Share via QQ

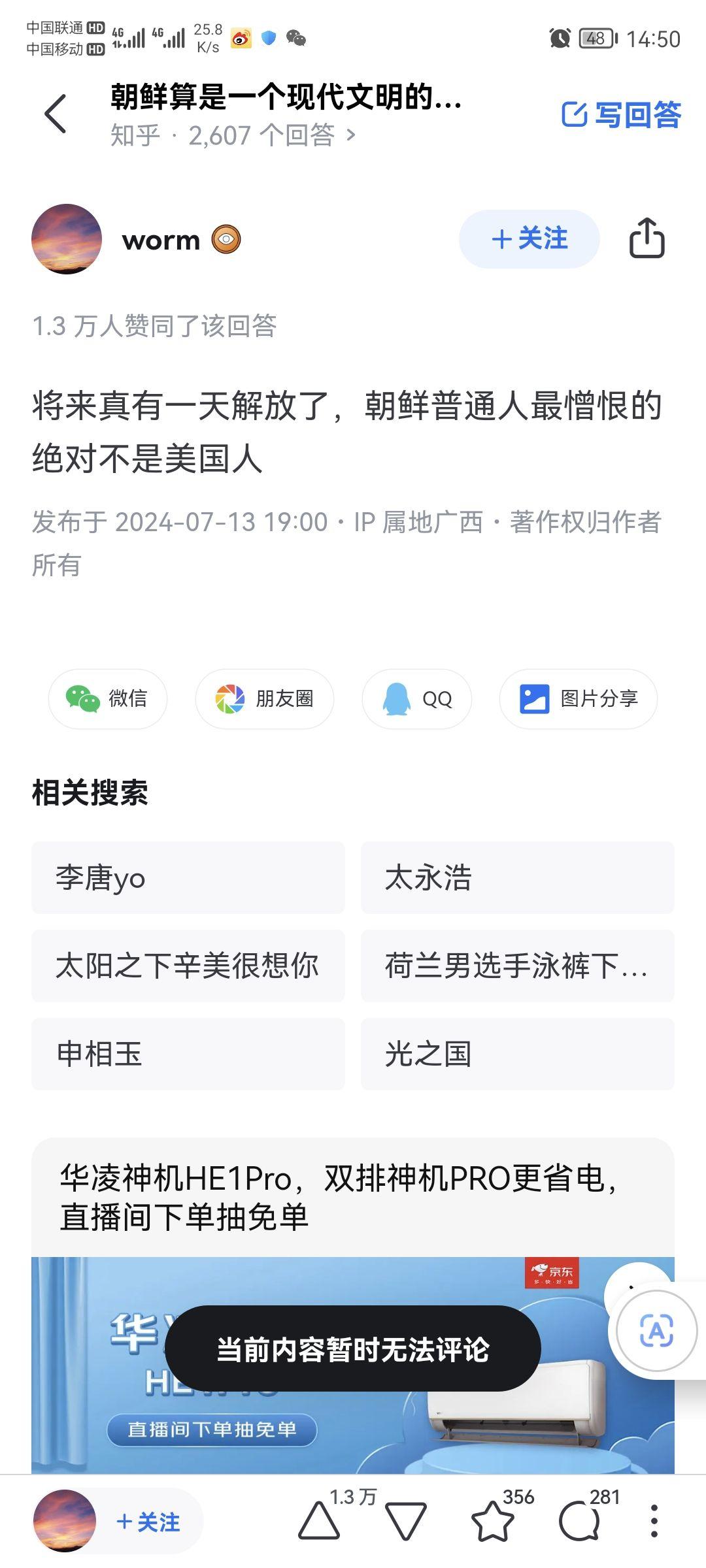coord(417,699)
